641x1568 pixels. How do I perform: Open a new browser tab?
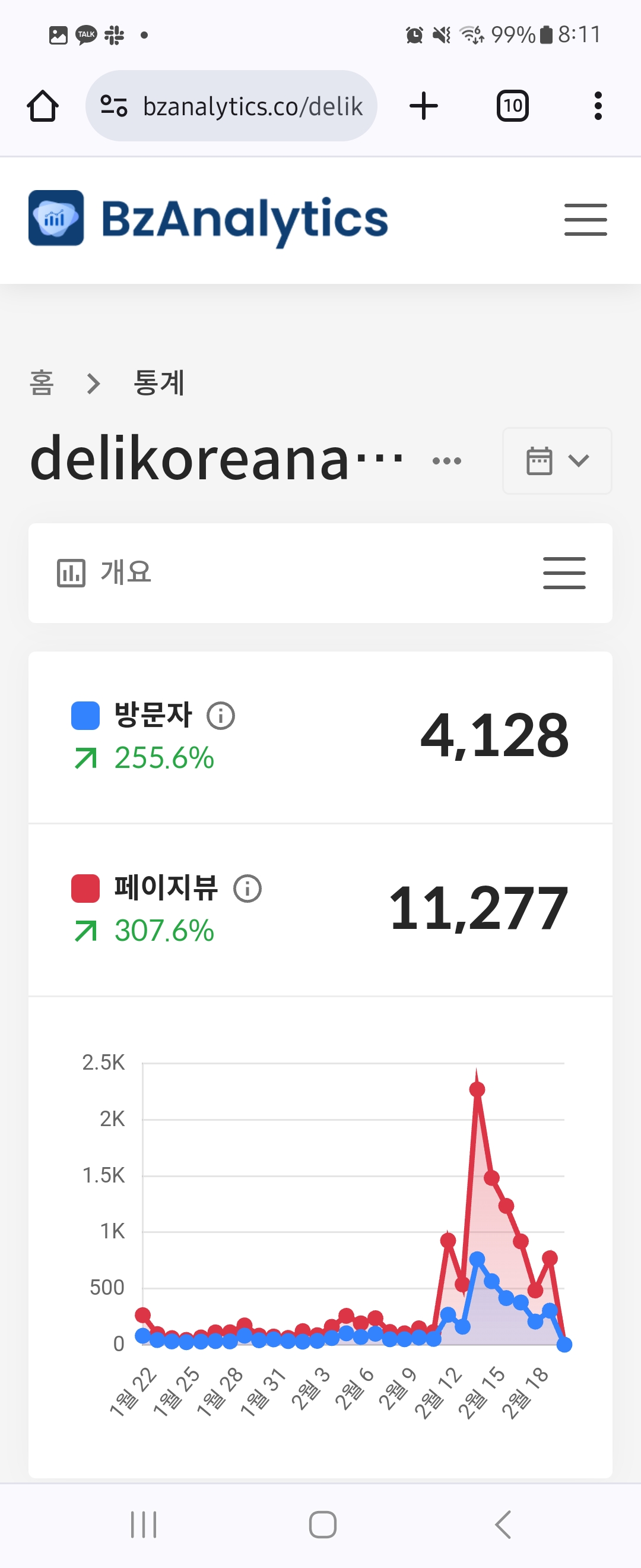423,106
